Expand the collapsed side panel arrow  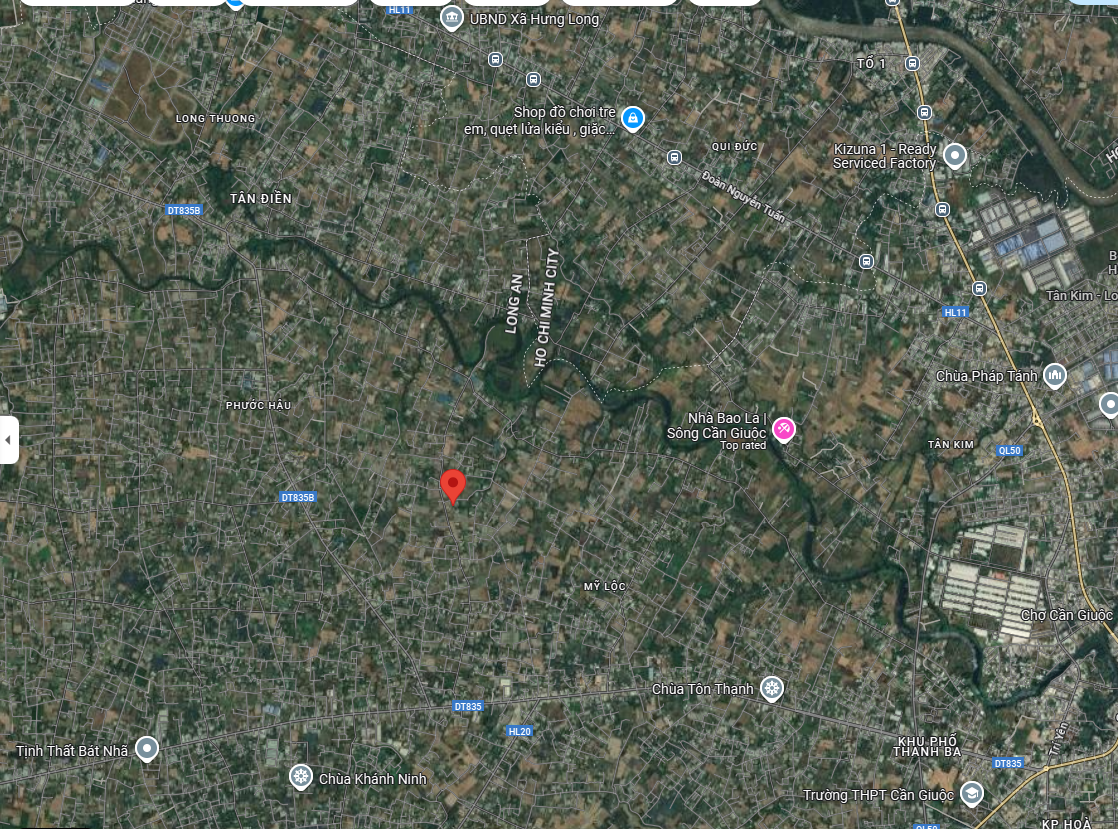pyautogui.click(x=8, y=440)
